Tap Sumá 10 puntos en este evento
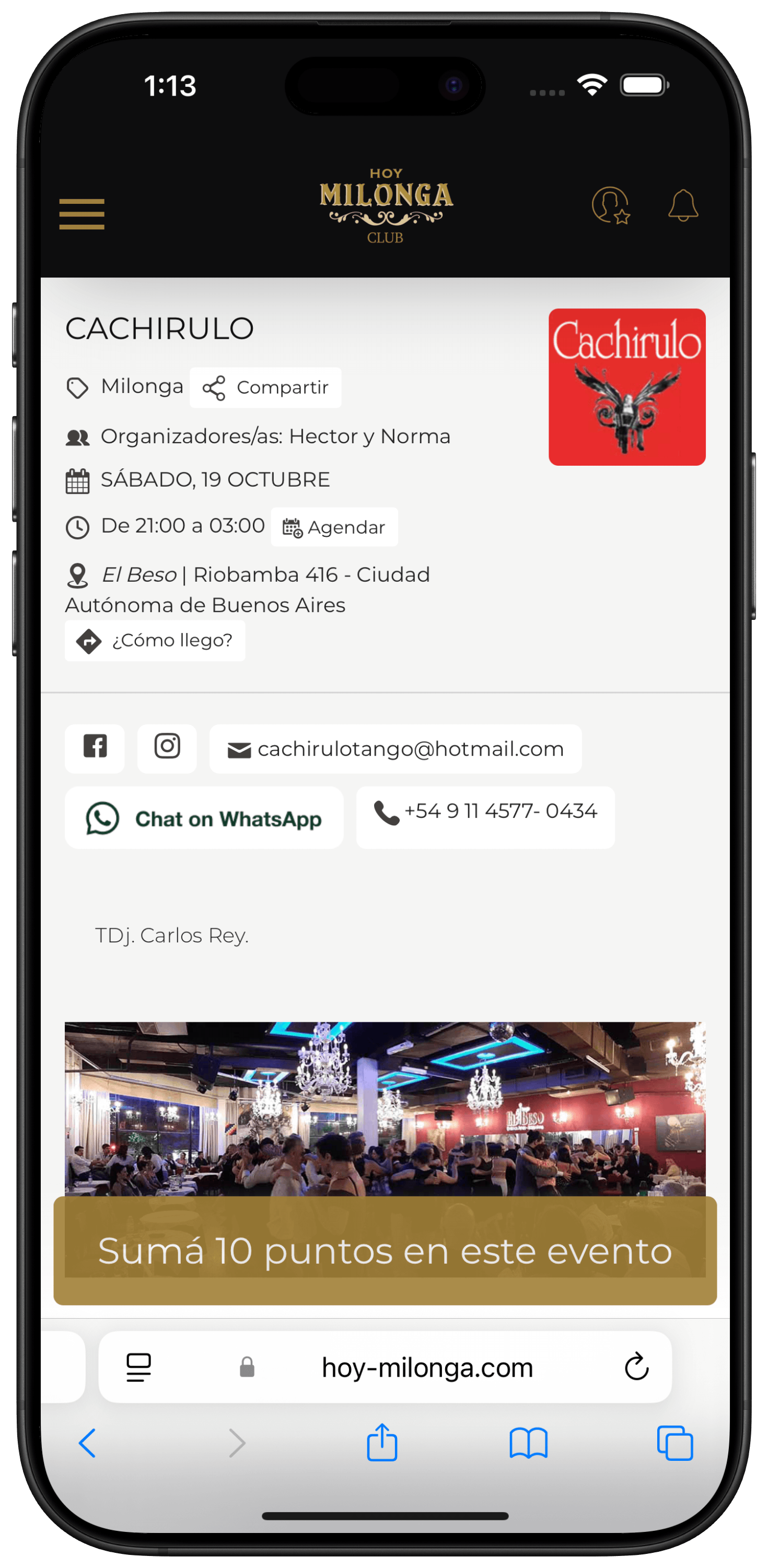 tap(385, 1251)
